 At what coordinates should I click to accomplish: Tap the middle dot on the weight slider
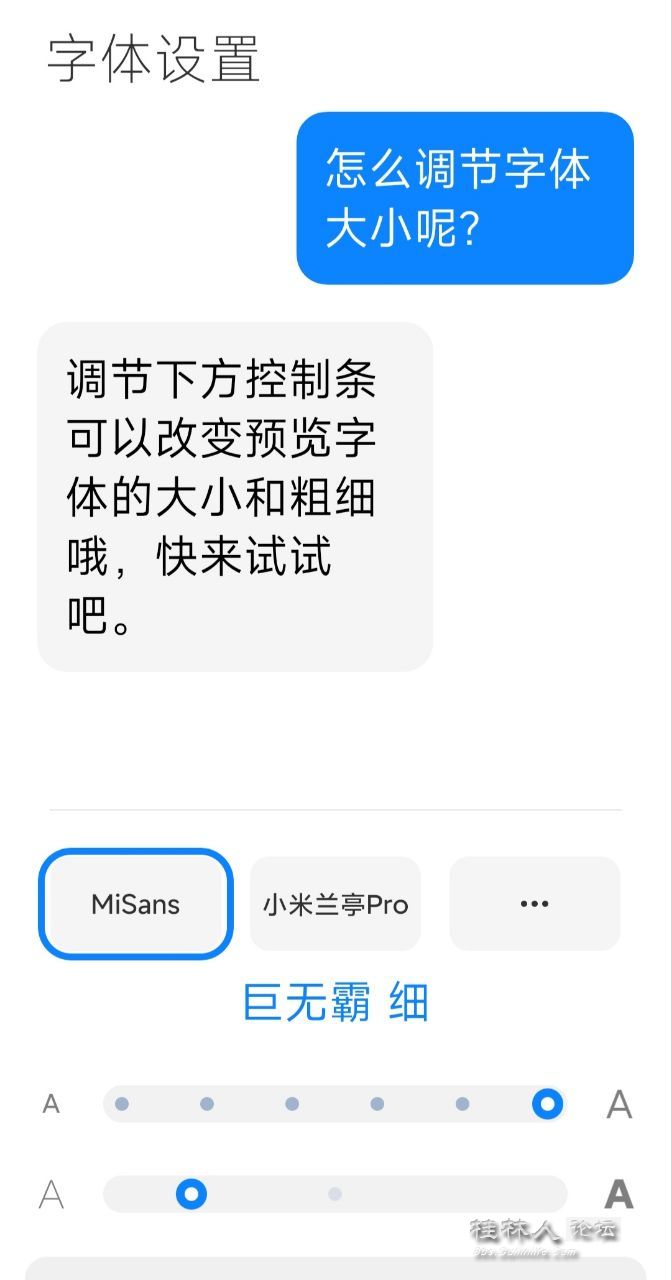[335, 1194]
